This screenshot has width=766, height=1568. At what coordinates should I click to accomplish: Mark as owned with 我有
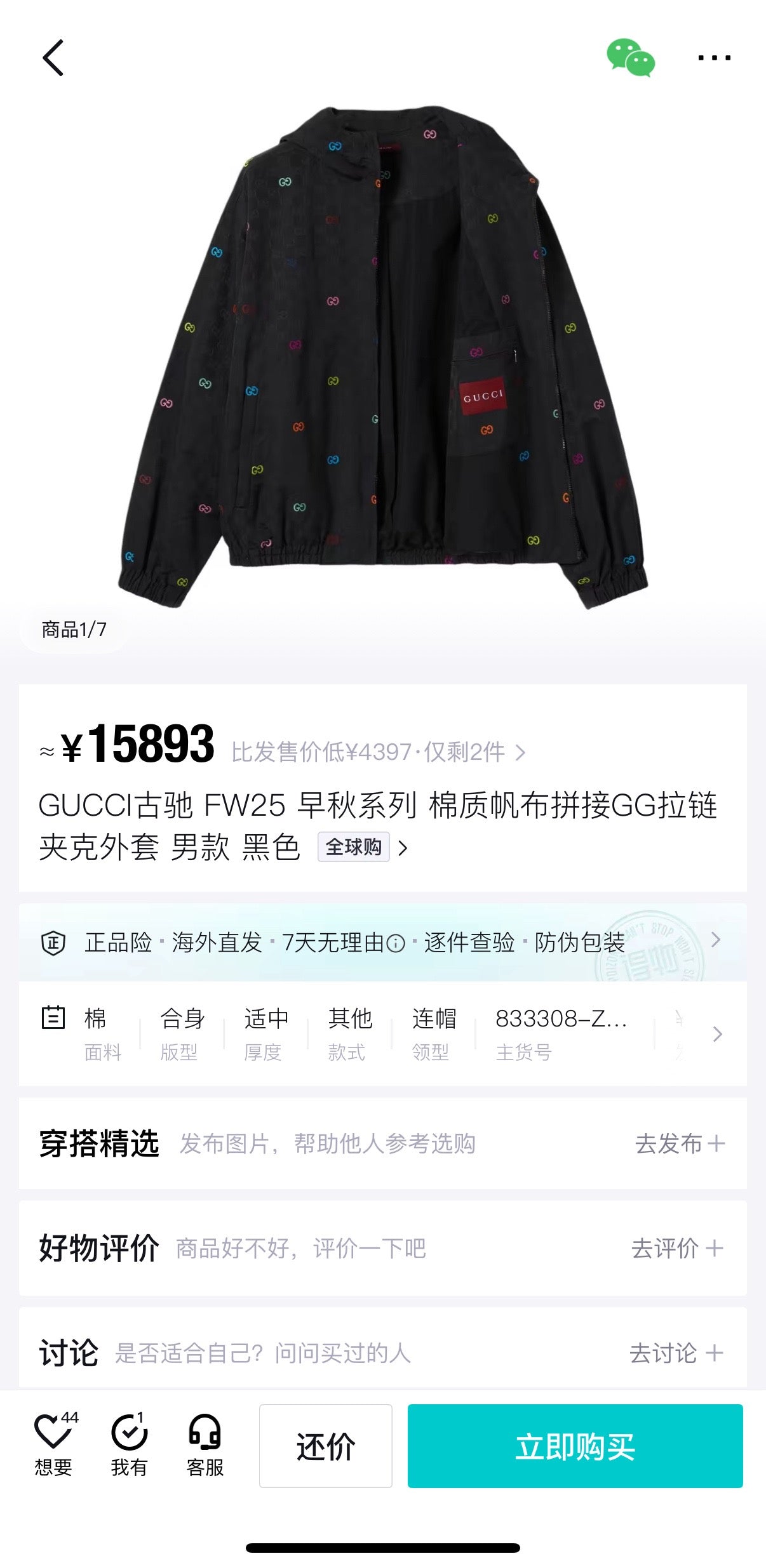click(129, 1445)
